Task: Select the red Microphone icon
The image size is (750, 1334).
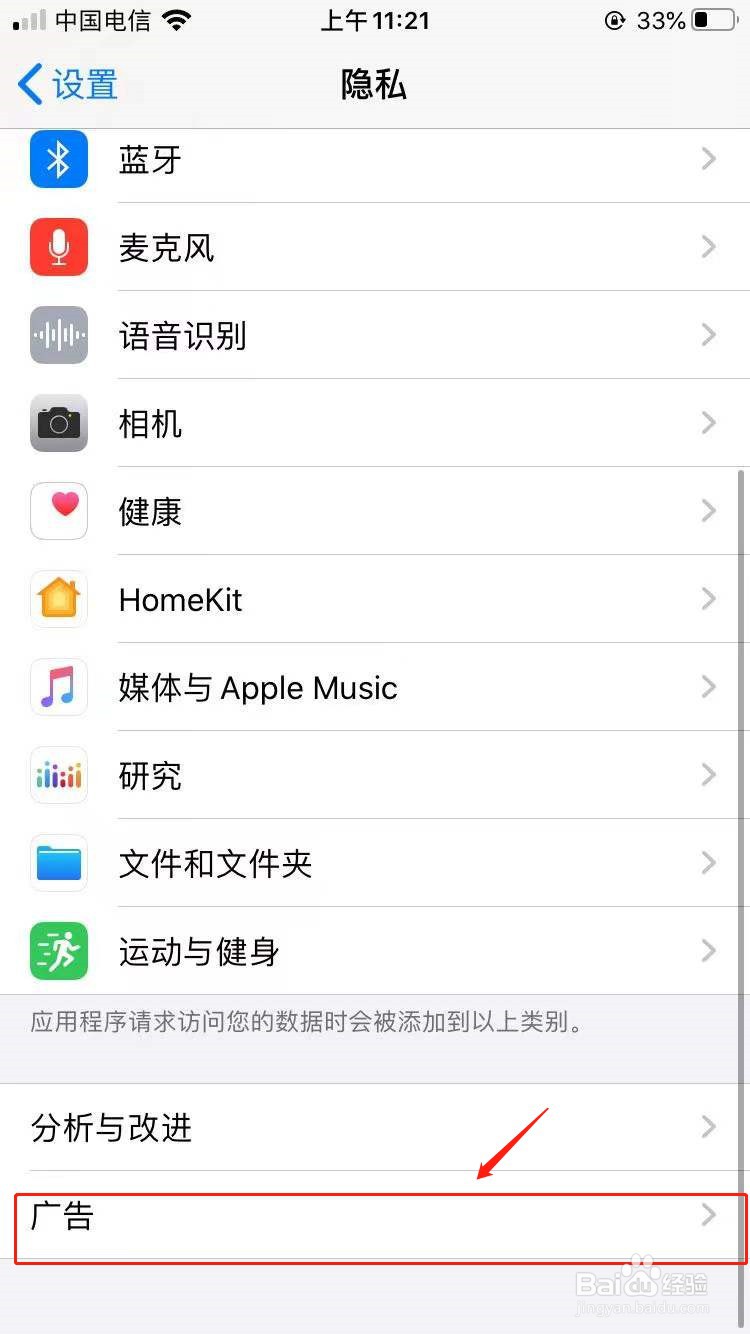Action: (58, 247)
